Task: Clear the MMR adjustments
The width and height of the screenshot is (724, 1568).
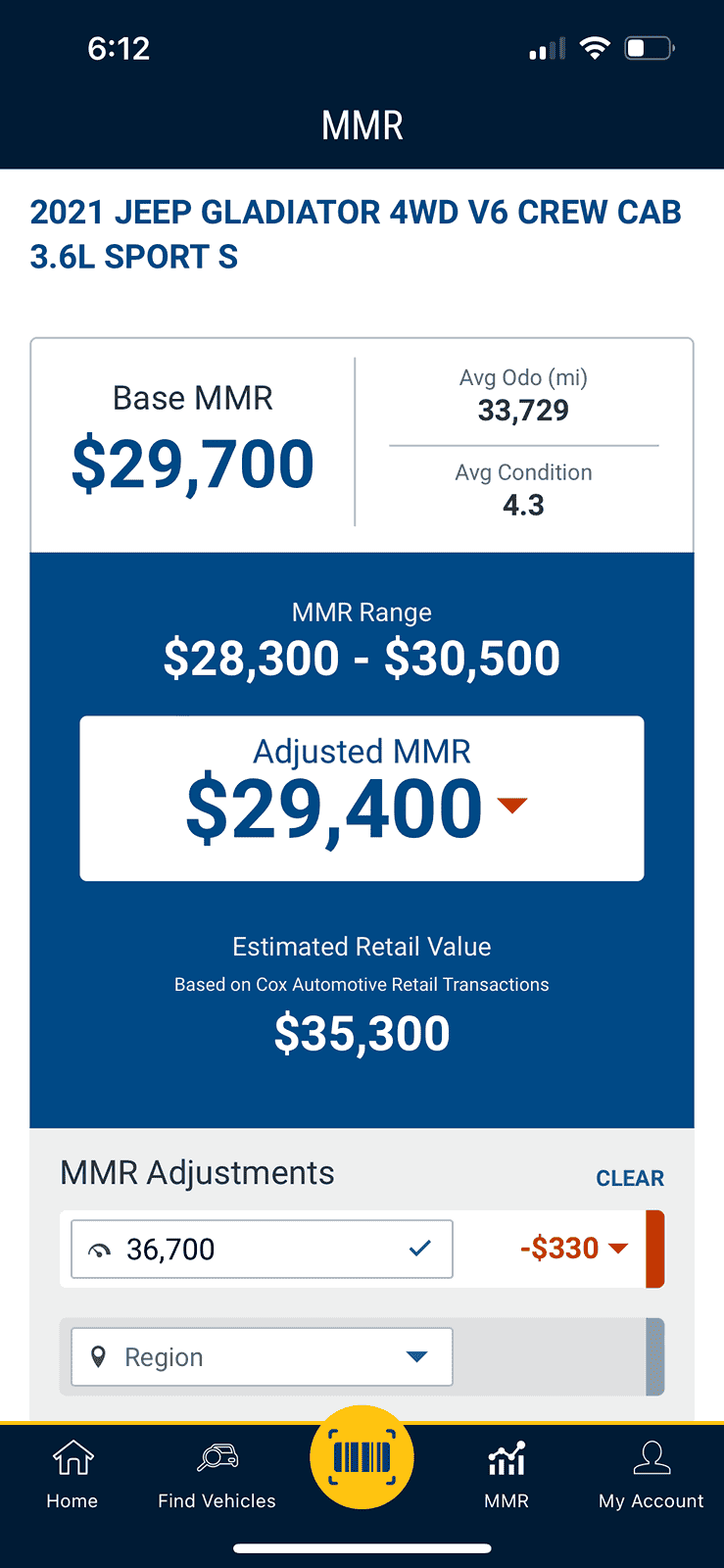Action: click(x=630, y=1178)
